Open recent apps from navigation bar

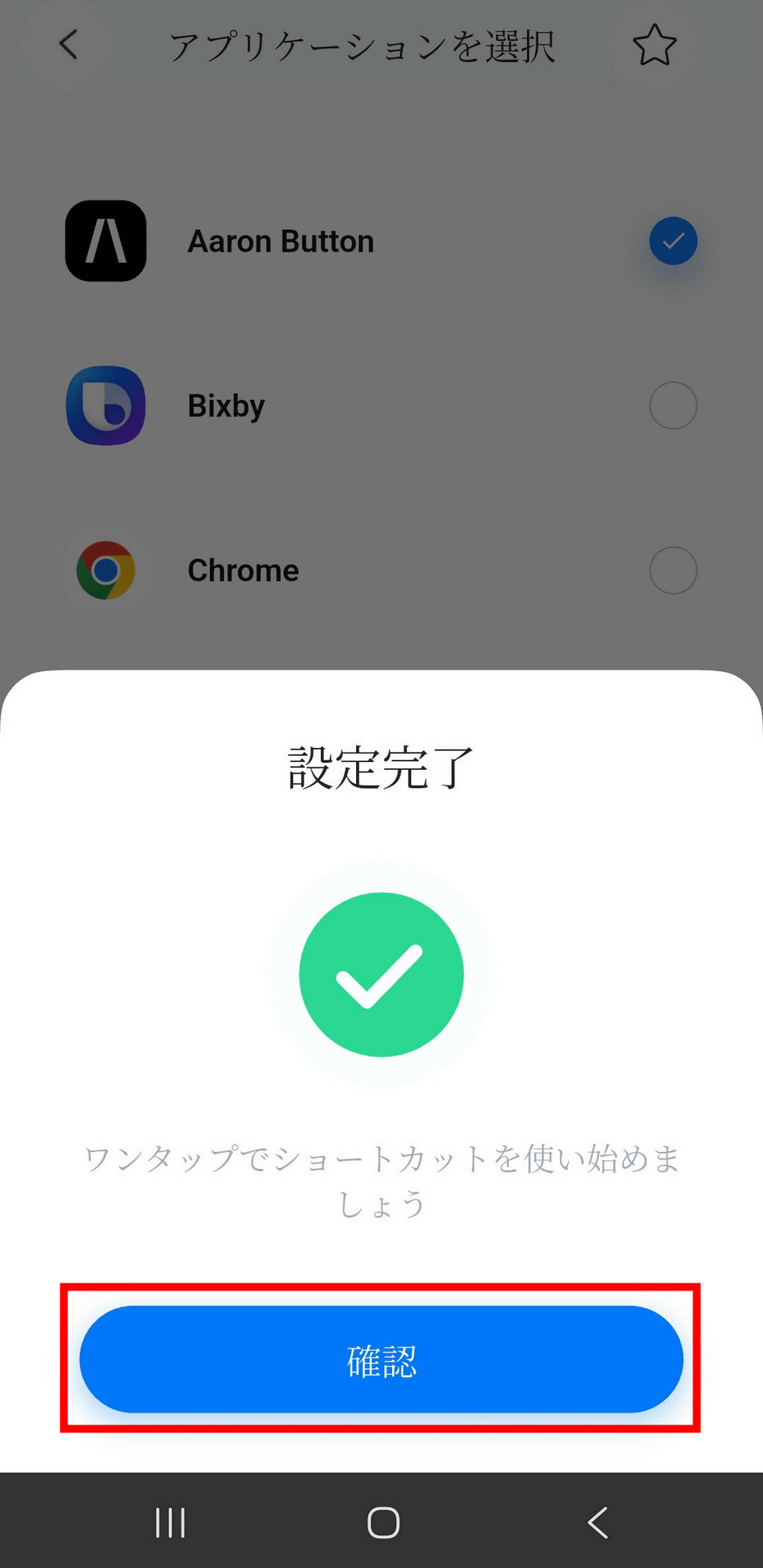[x=170, y=1523]
